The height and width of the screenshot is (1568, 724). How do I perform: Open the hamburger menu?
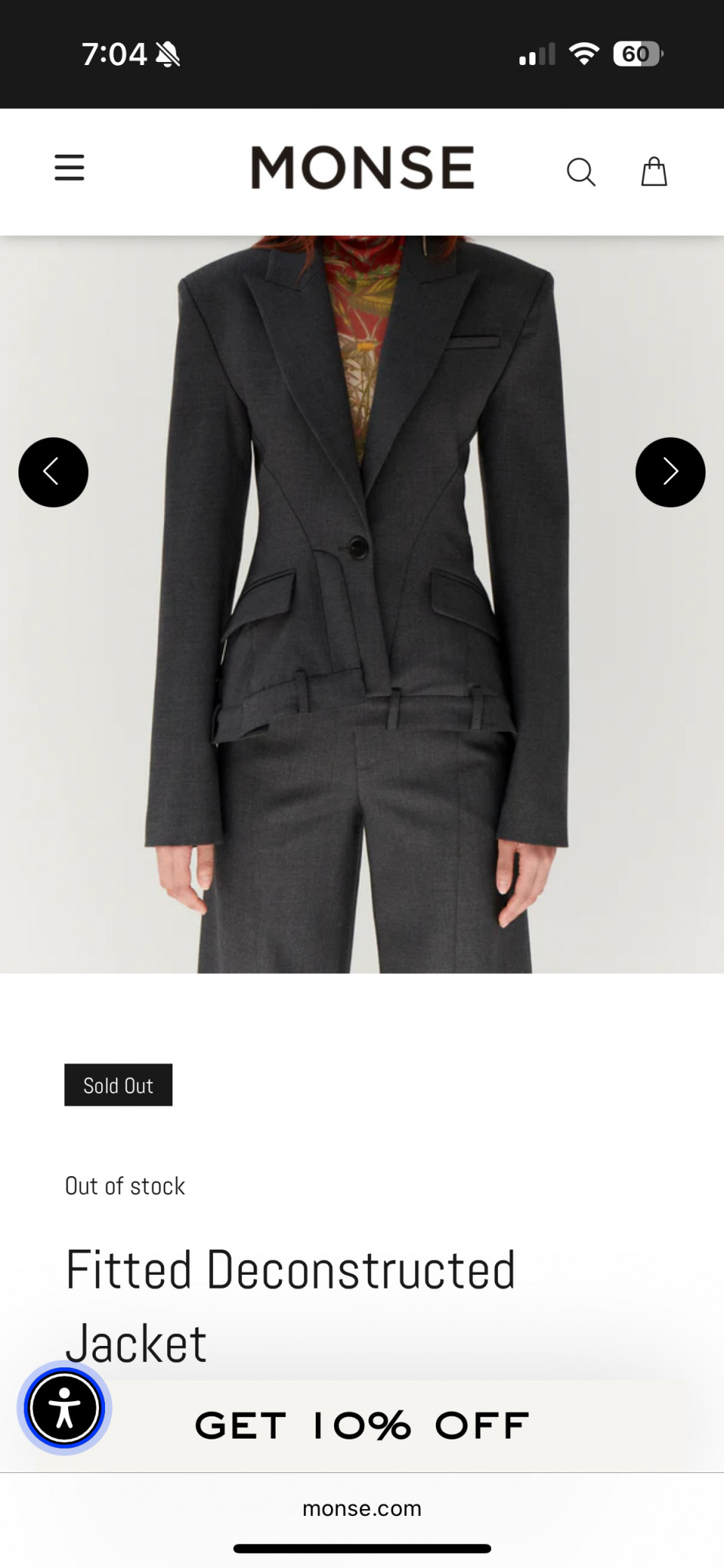pos(69,167)
